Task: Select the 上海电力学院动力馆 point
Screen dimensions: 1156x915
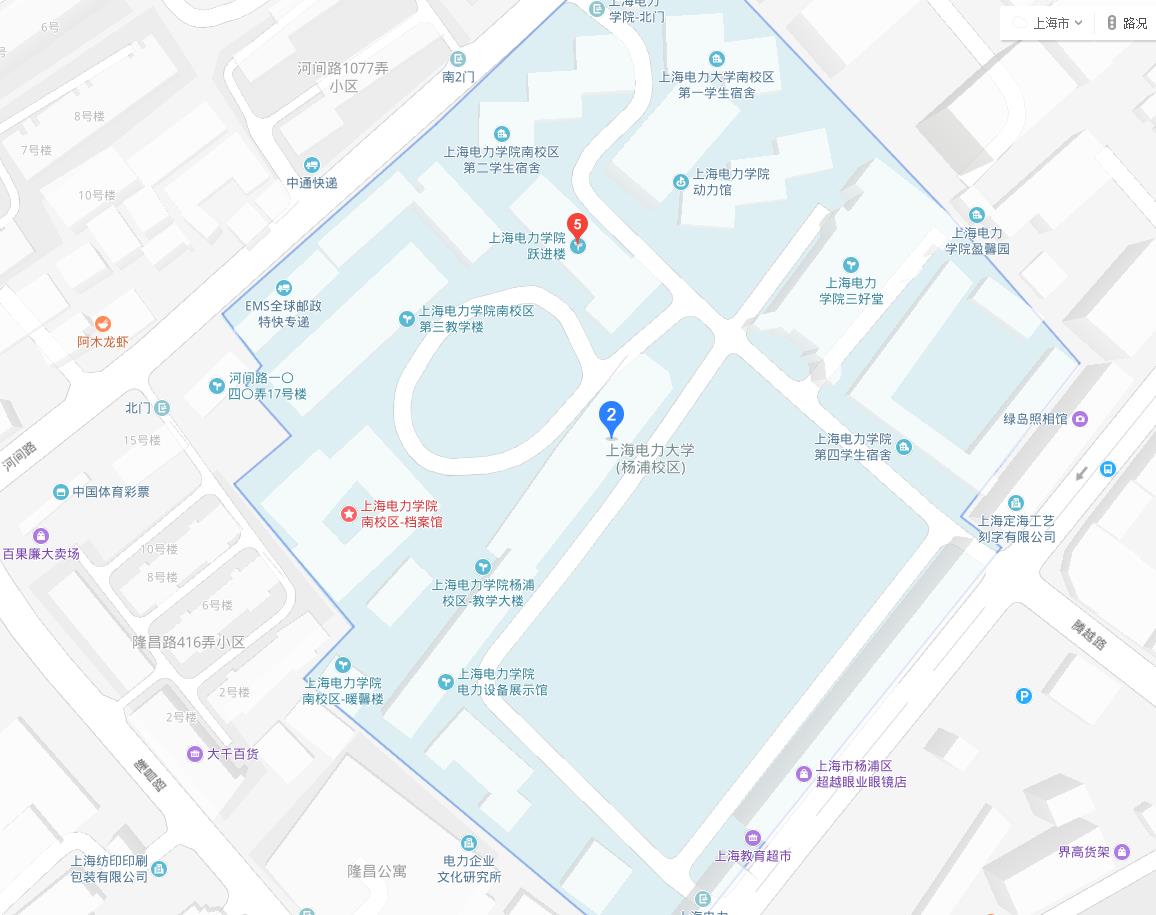Action: point(681,181)
